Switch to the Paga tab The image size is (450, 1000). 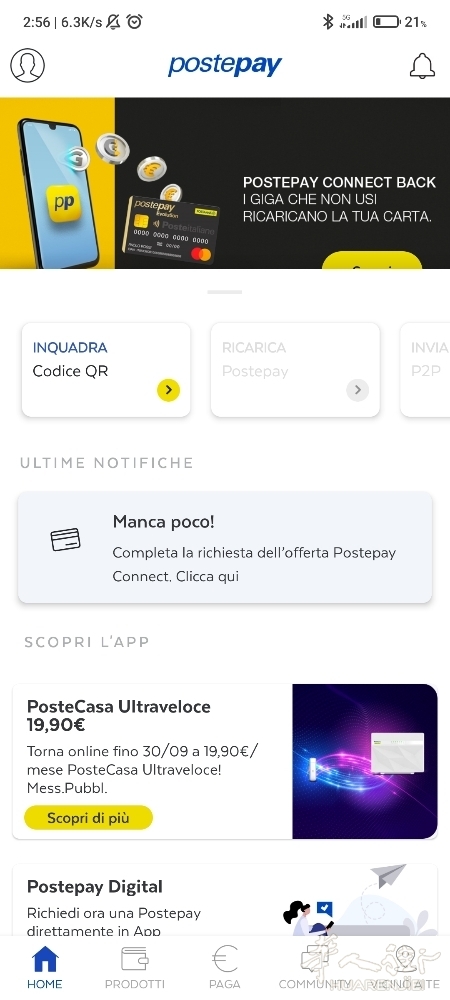tap(224, 967)
